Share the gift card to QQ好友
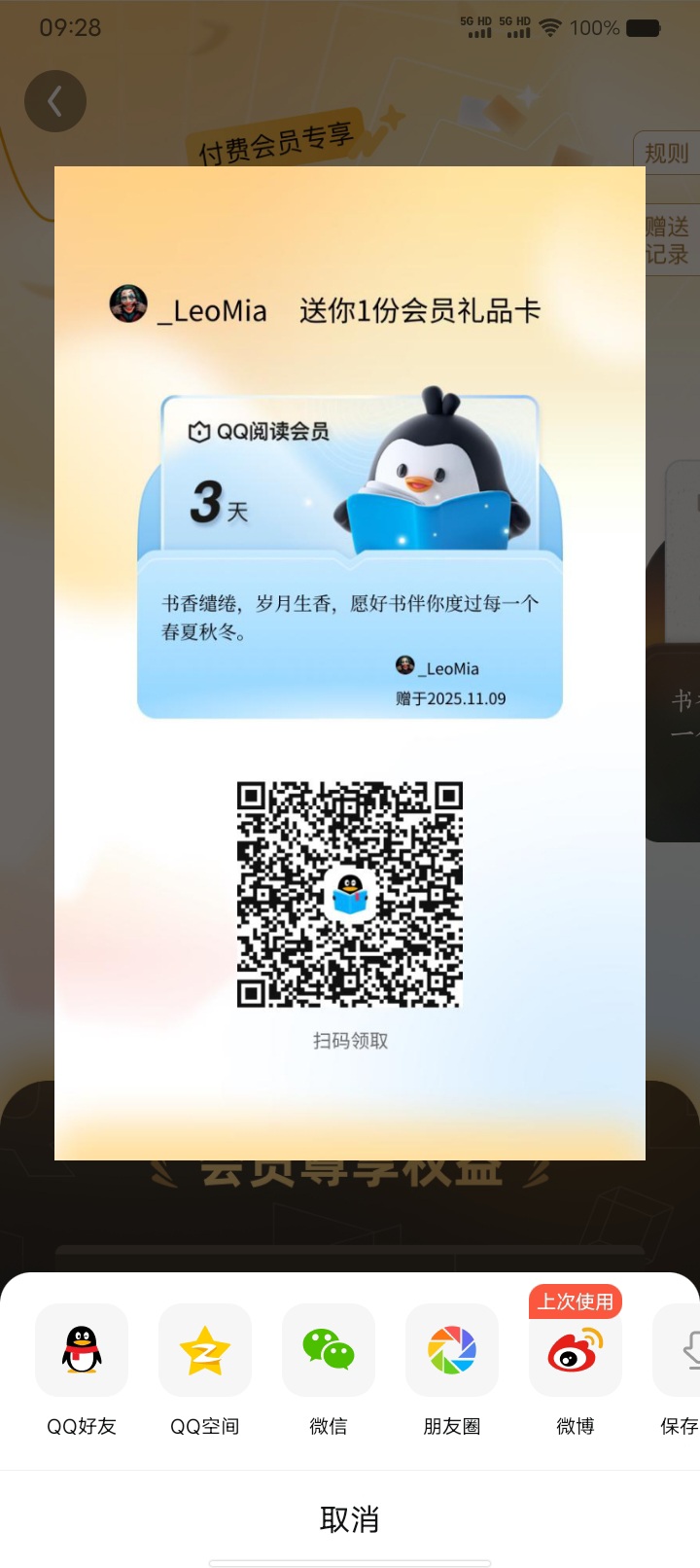The width and height of the screenshot is (700, 1568). [82, 1350]
